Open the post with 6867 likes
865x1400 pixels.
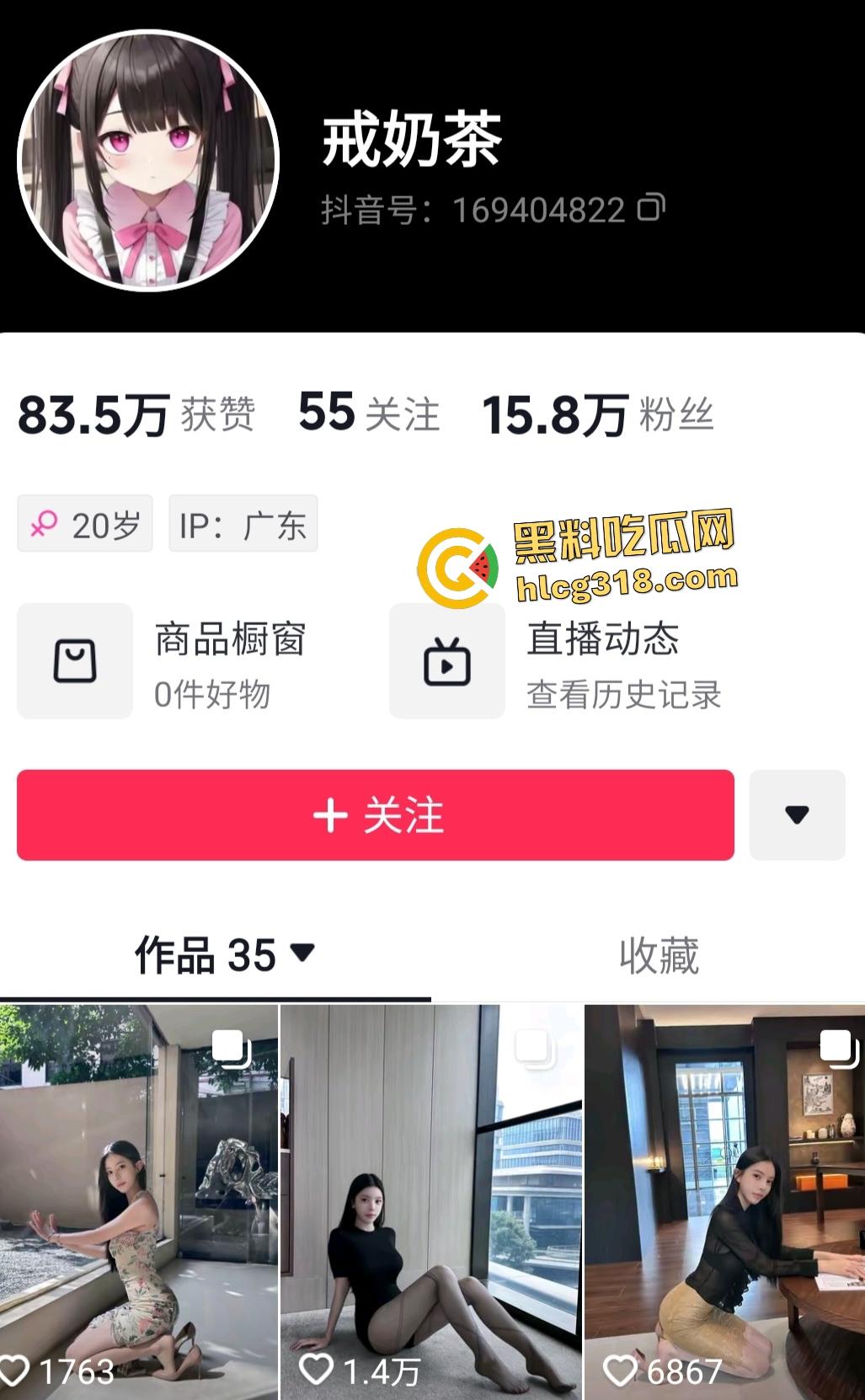point(724,1196)
